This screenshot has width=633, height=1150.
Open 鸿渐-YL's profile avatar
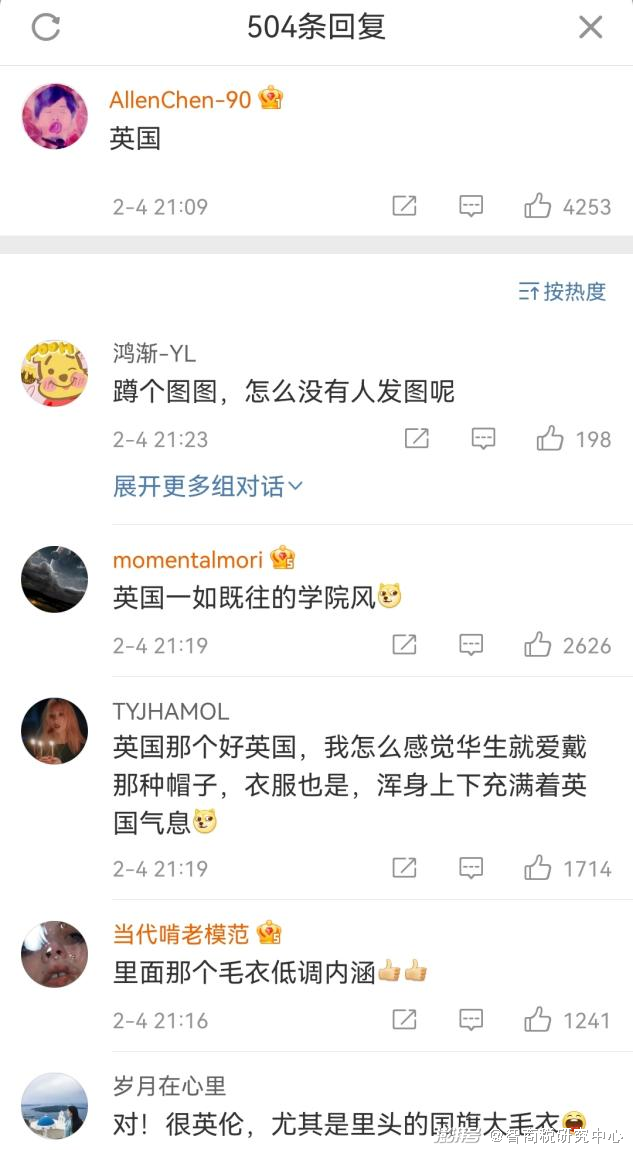[55, 373]
